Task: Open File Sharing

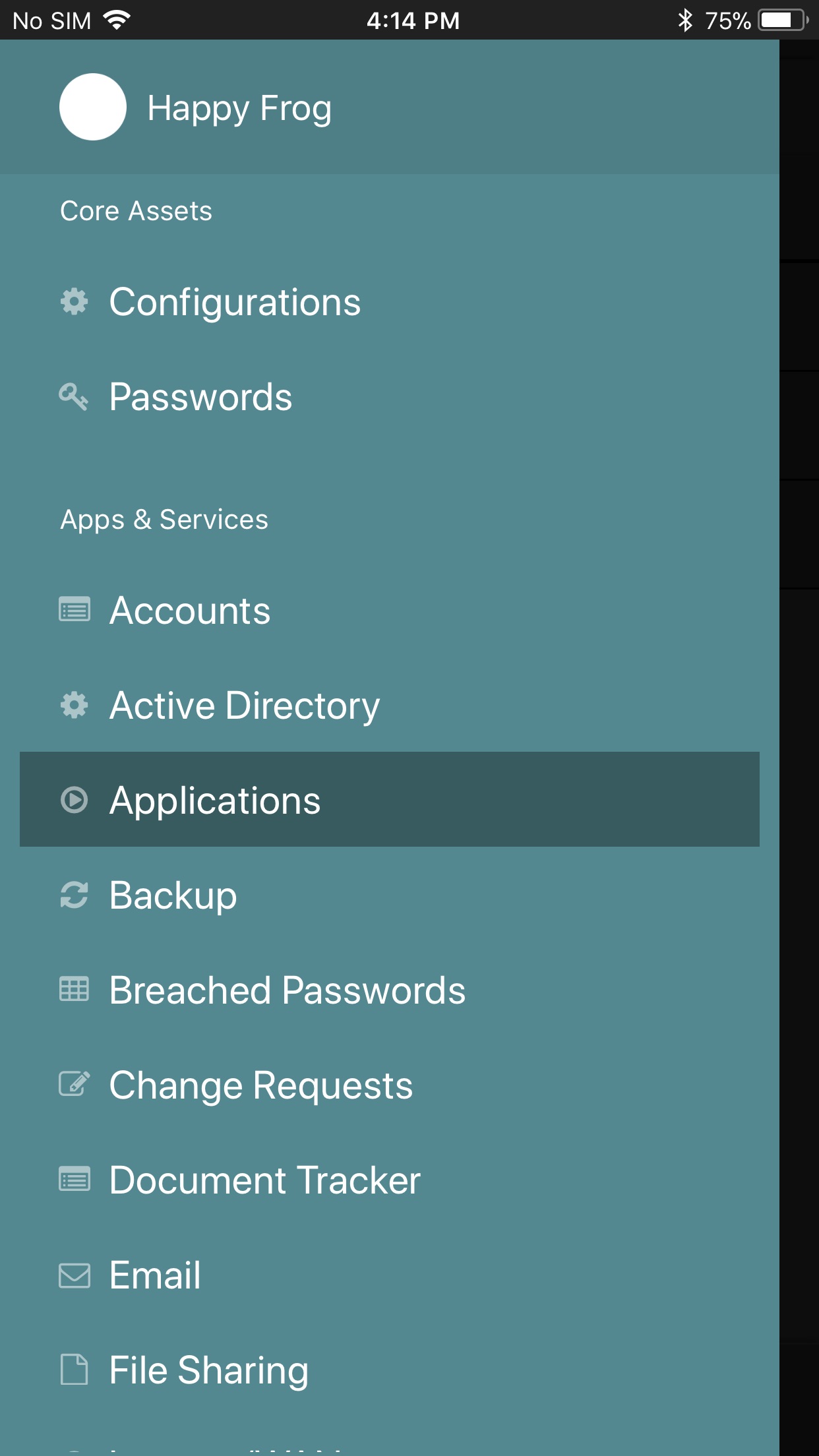Action: click(x=208, y=1370)
